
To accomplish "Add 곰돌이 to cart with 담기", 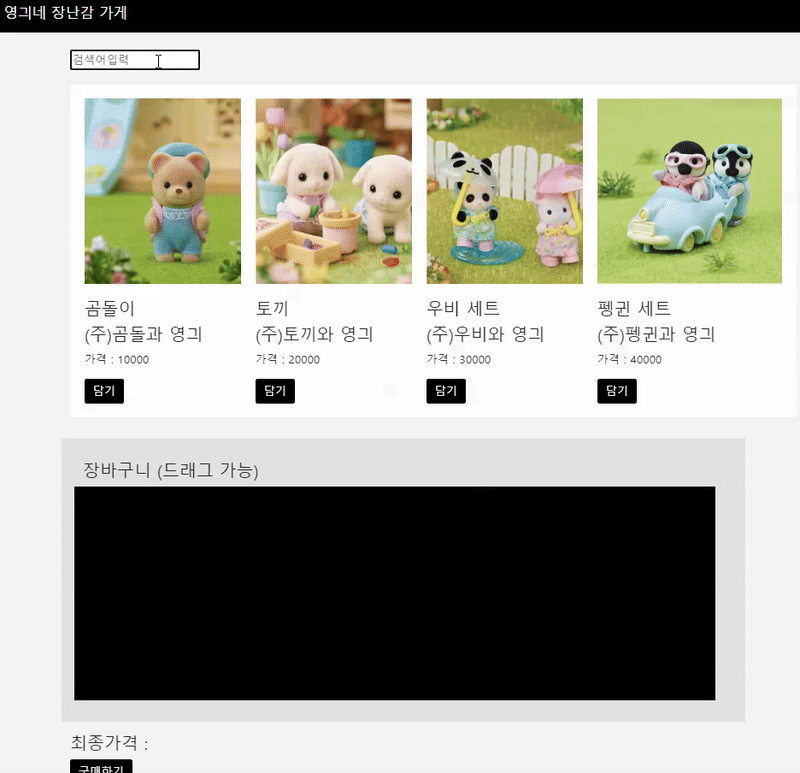I will point(104,391).
